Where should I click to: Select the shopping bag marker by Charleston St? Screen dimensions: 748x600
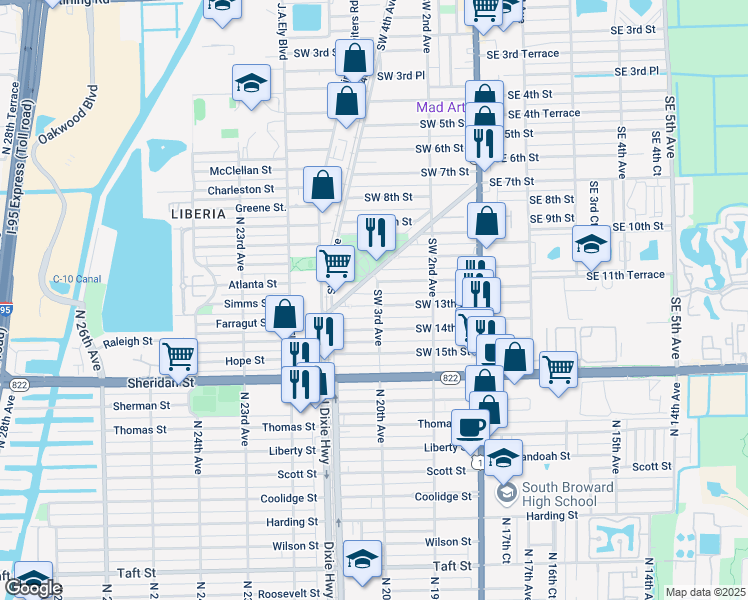tap(323, 185)
